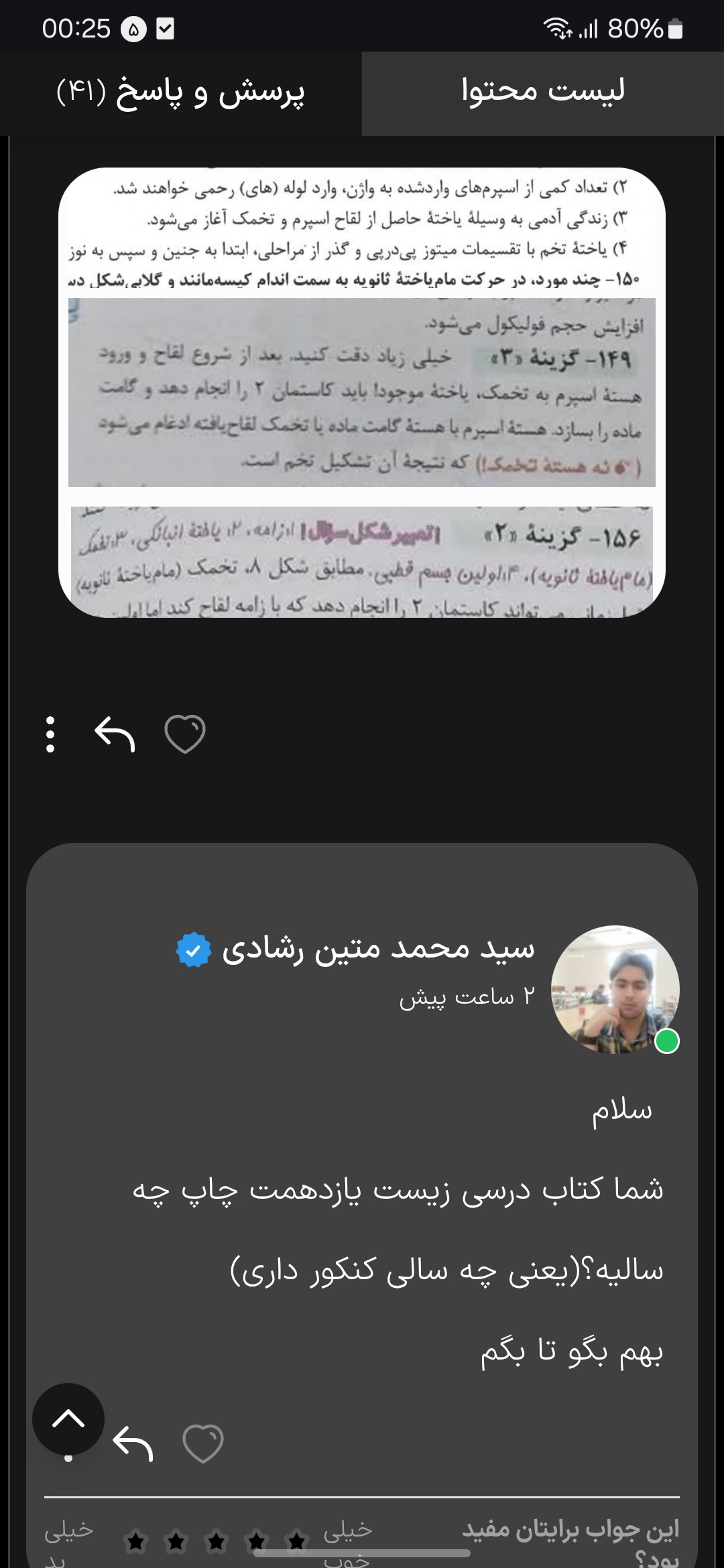724x1568 pixels.
Task: Tap the round up-arrow button to jump to top
Action: 68,1419
